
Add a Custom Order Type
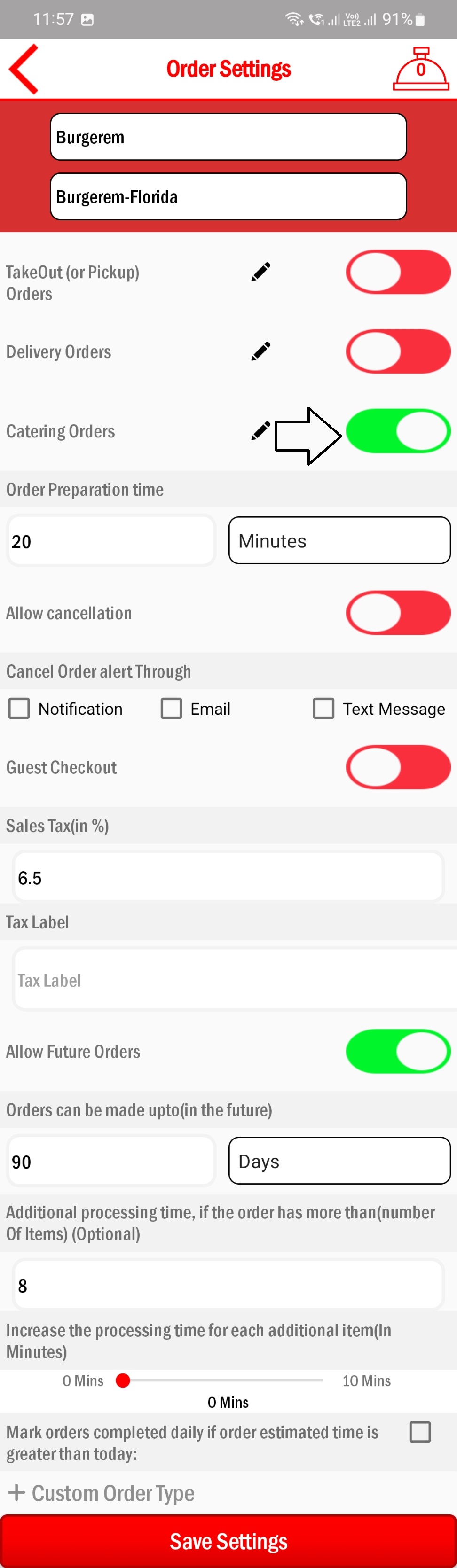[x=101, y=1492]
